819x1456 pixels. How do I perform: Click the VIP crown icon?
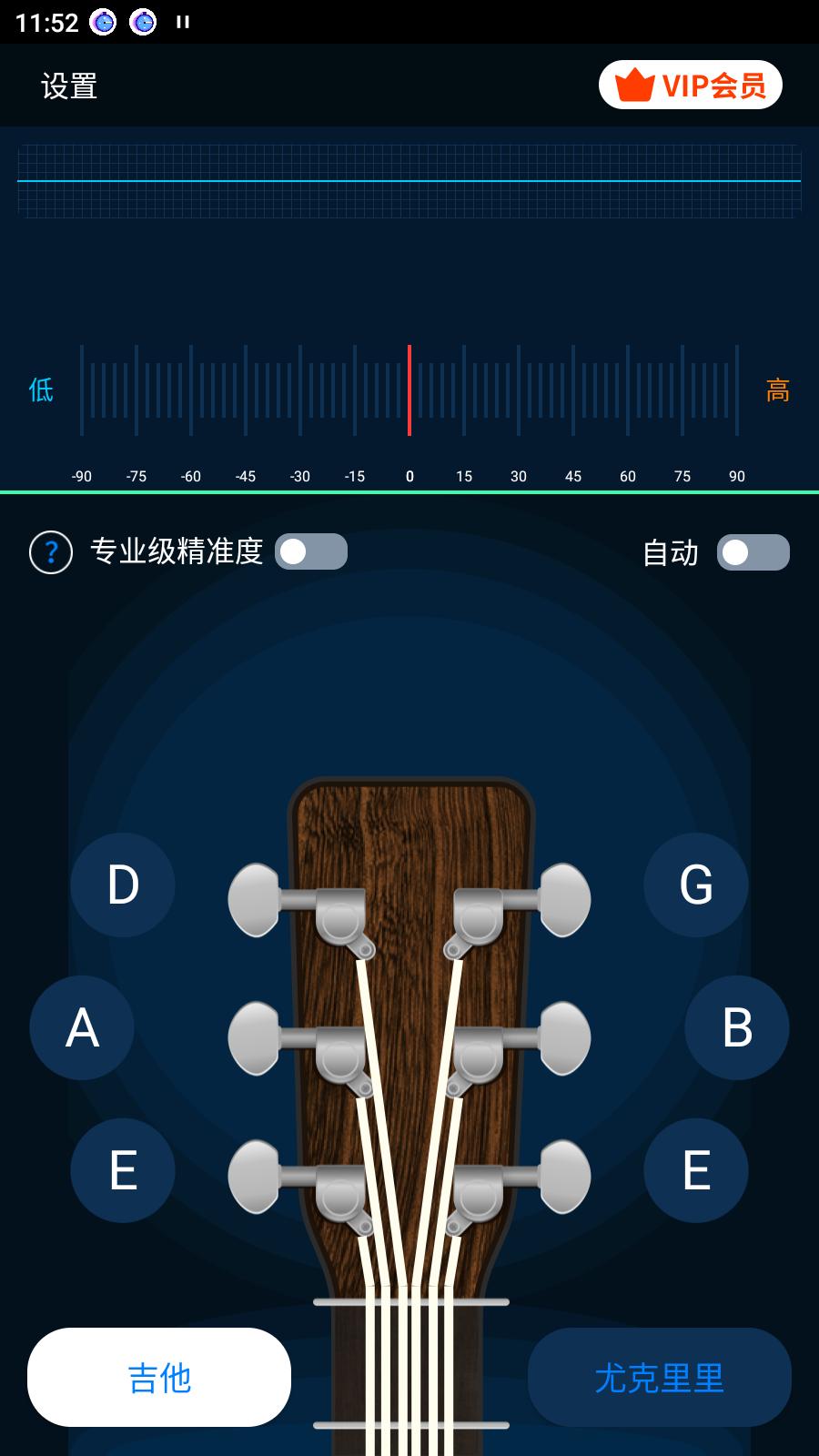click(x=632, y=84)
